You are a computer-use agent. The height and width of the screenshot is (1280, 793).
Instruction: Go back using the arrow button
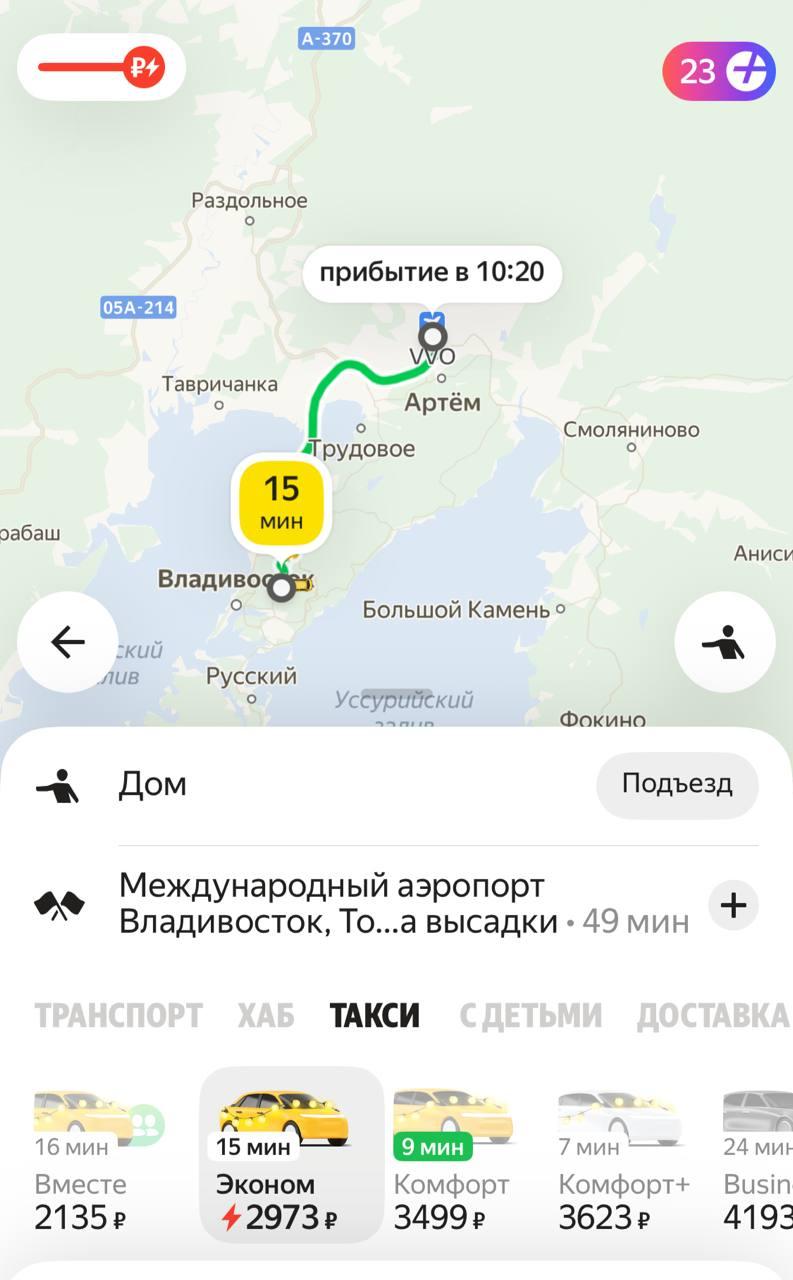point(67,642)
